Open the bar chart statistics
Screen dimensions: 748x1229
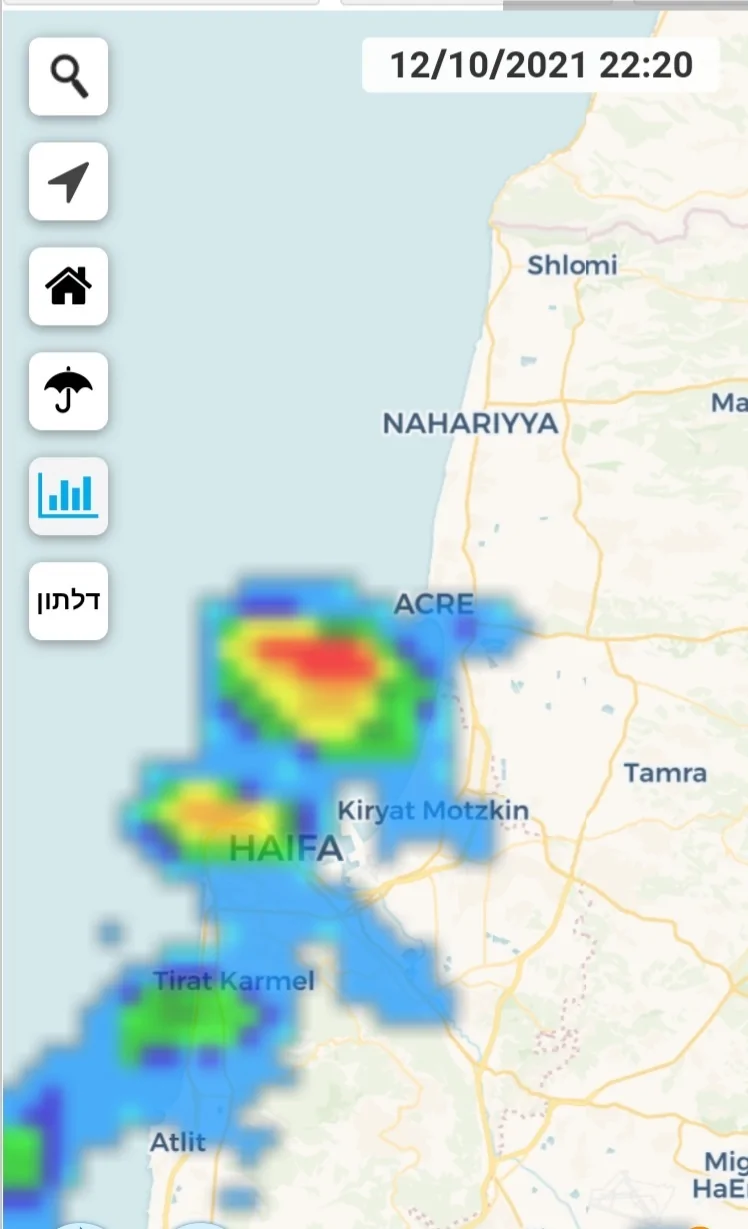click(x=68, y=496)
